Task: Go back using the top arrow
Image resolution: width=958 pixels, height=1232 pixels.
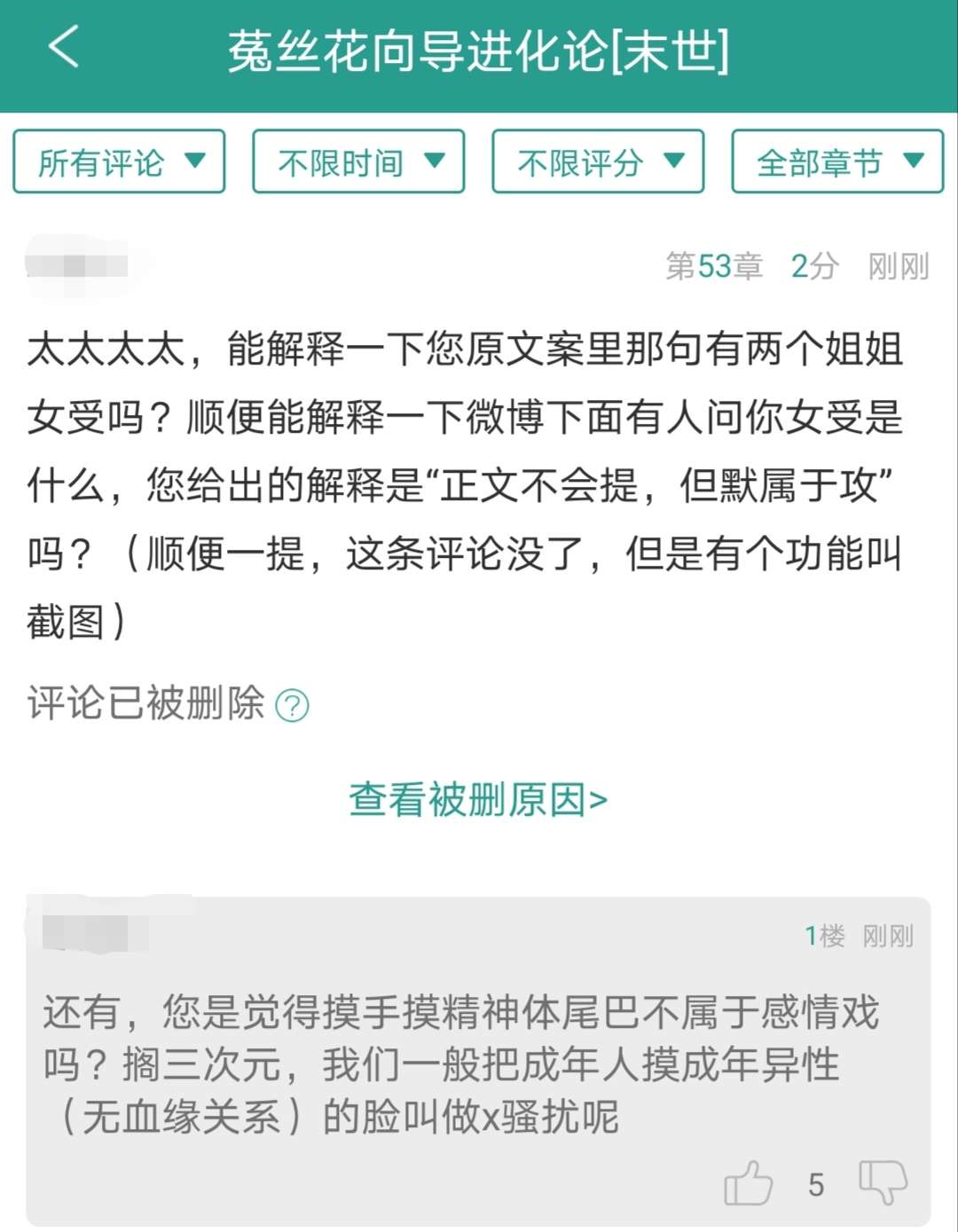Action: click(64, 49)
